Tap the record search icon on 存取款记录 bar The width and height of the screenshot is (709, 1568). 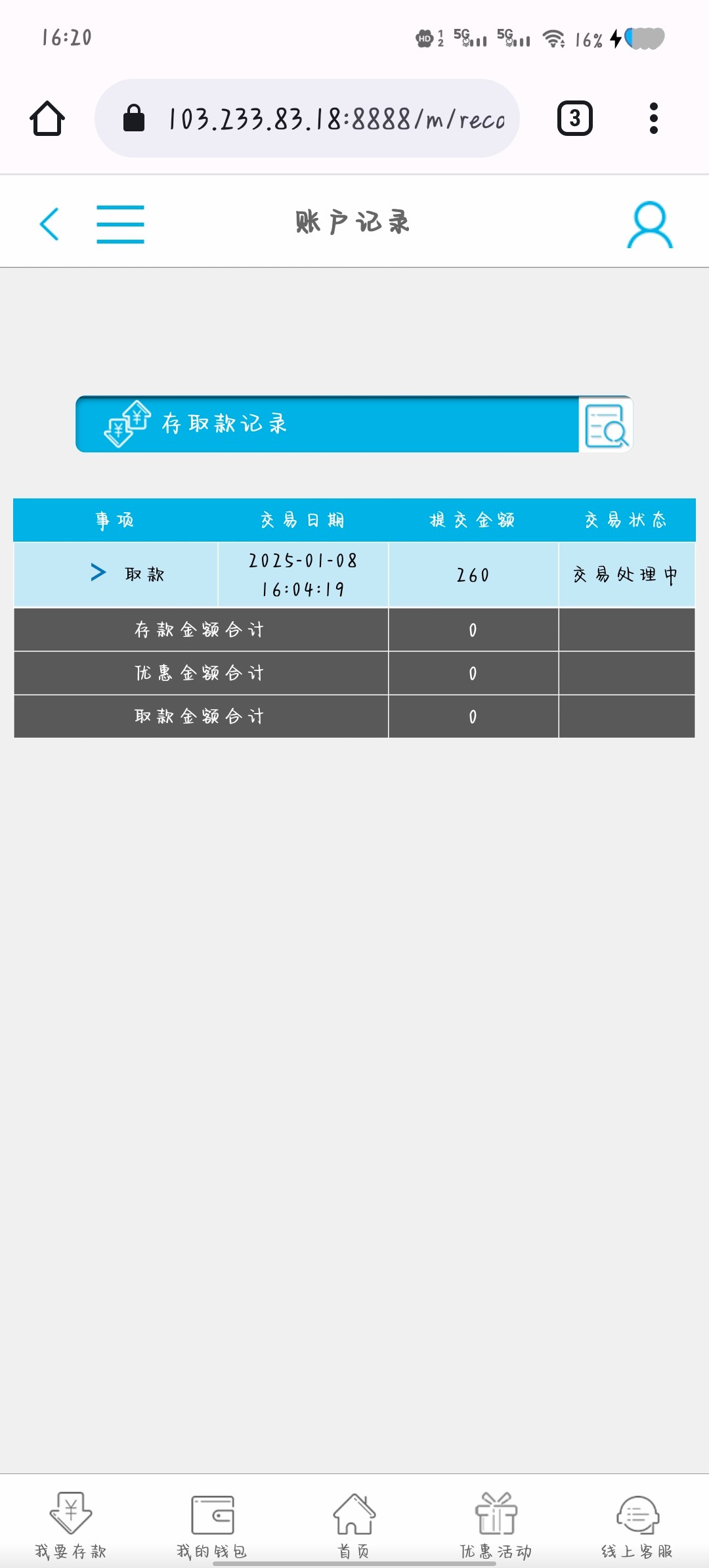[x=605, y=425]
